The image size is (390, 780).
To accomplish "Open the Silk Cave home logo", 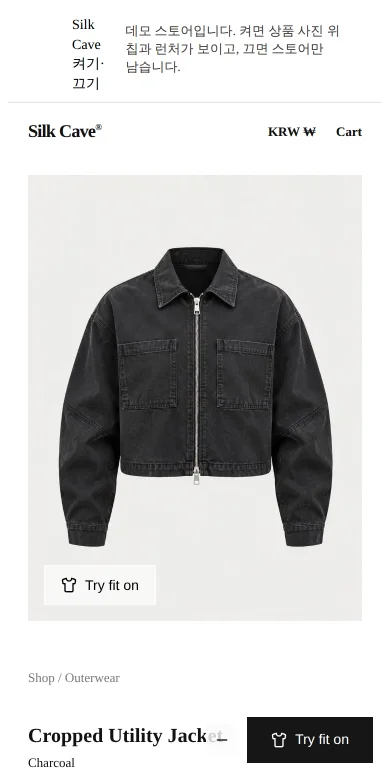I will point(65,131).
